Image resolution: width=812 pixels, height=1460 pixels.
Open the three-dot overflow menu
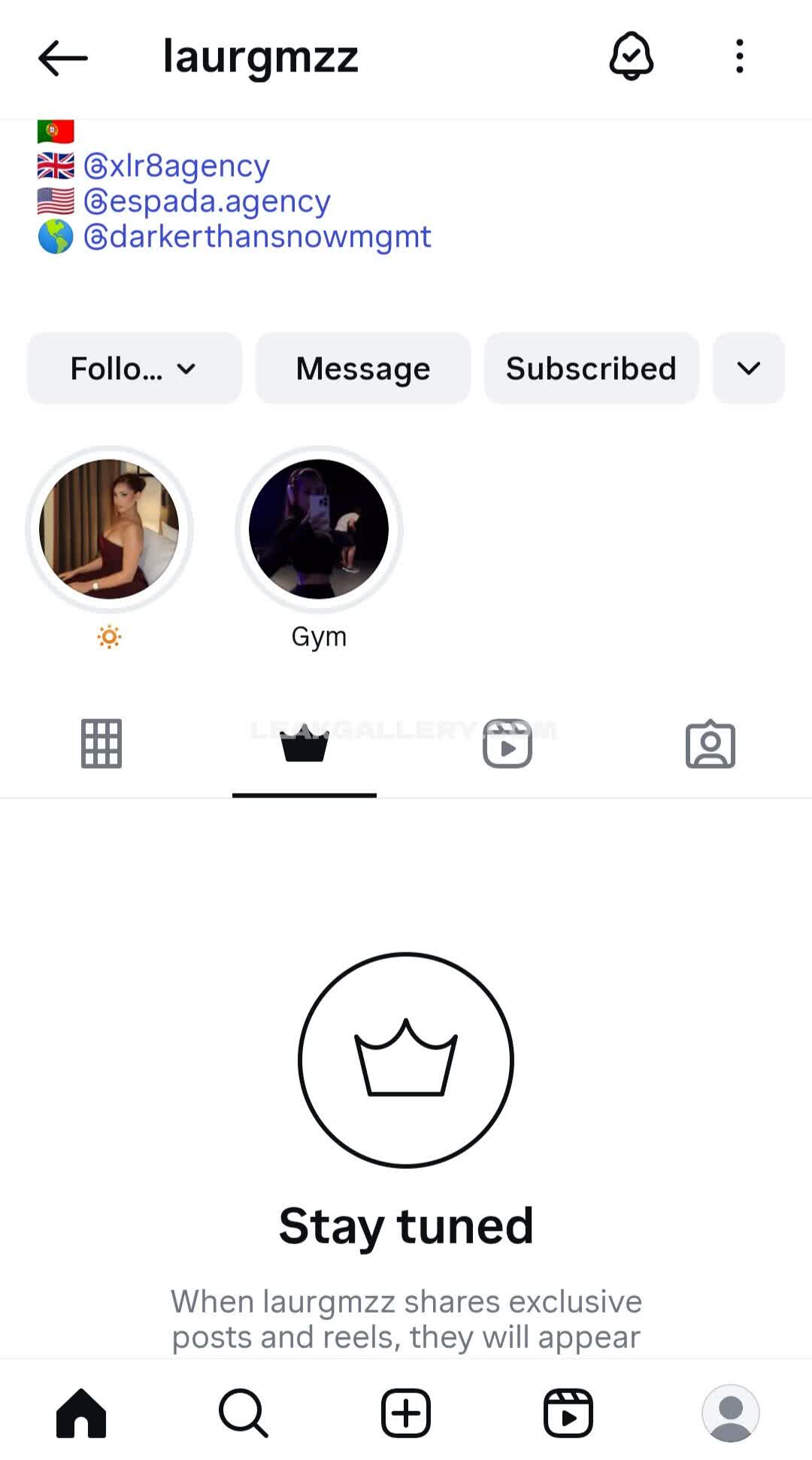pyautogui.click(x=740, y=56)
